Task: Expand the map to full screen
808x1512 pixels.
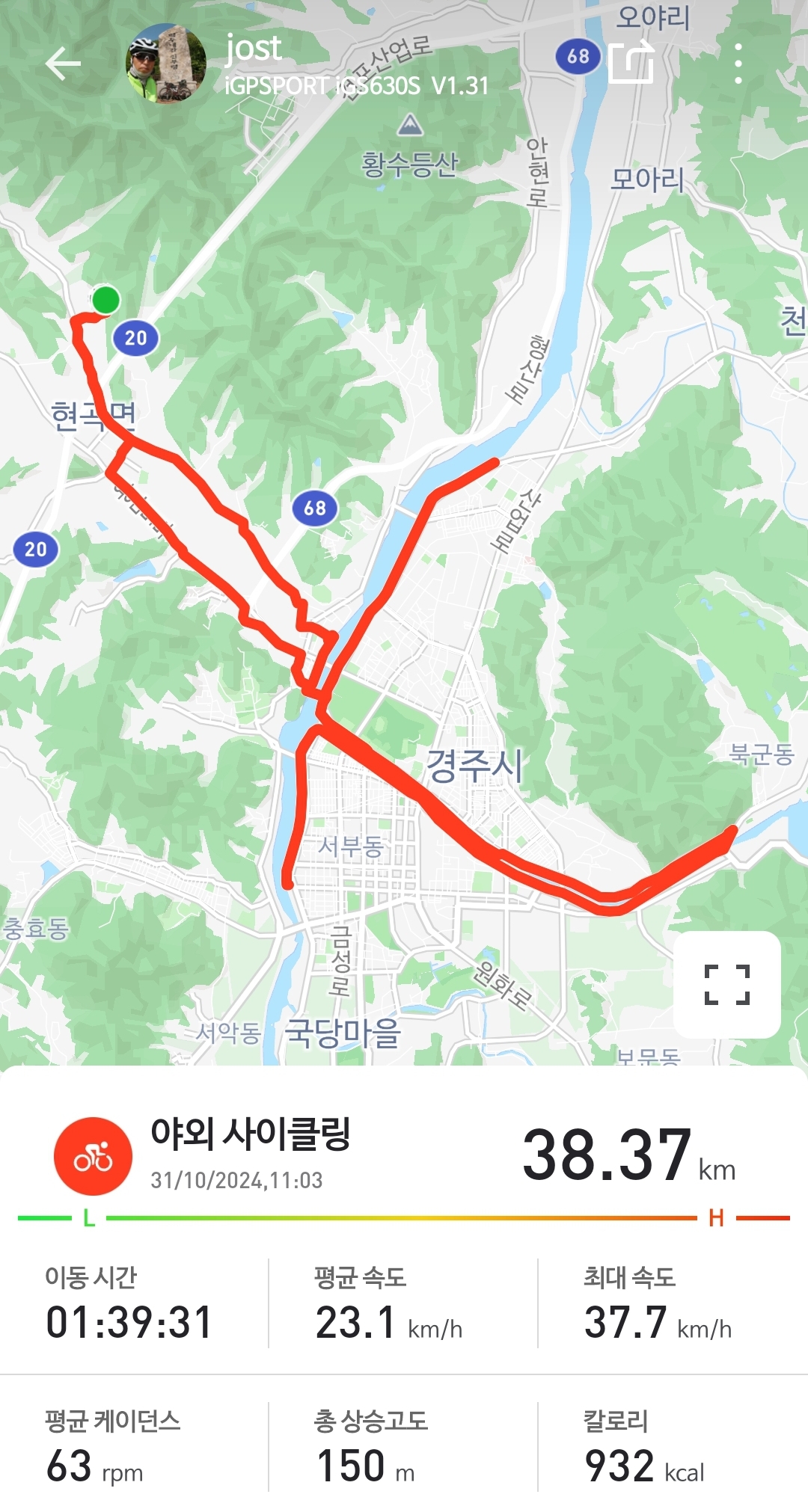Action: (726, 984)
